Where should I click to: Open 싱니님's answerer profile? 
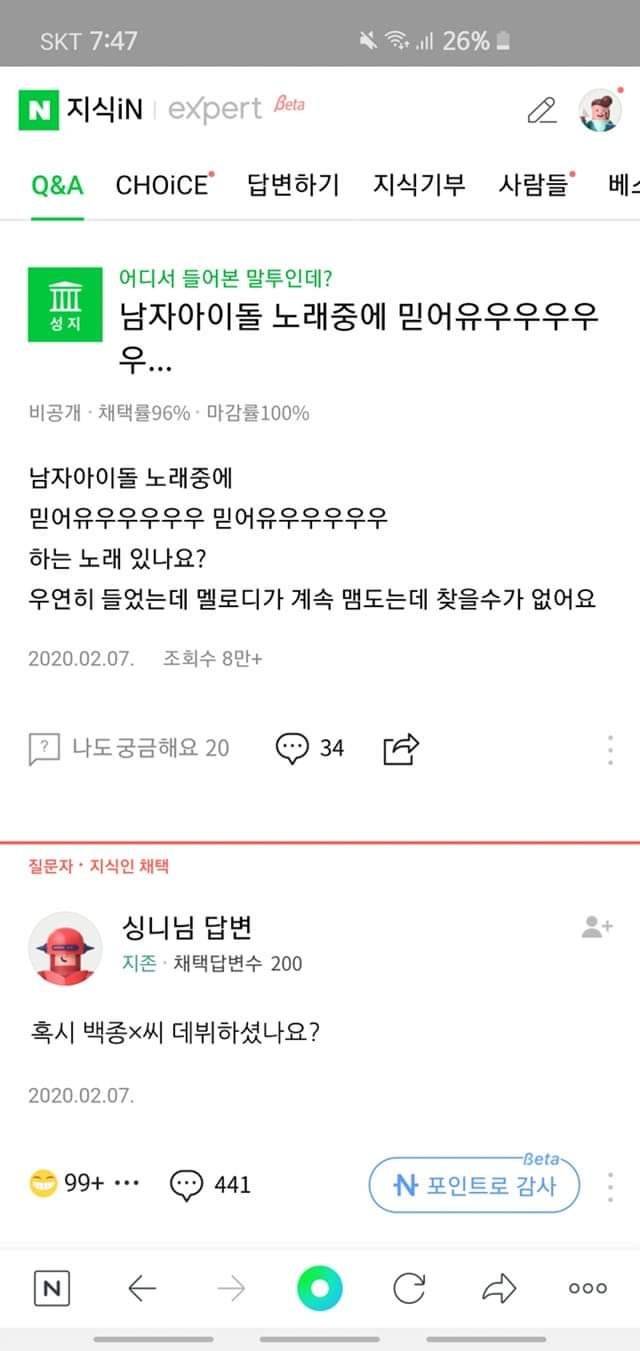pos(65,948)
